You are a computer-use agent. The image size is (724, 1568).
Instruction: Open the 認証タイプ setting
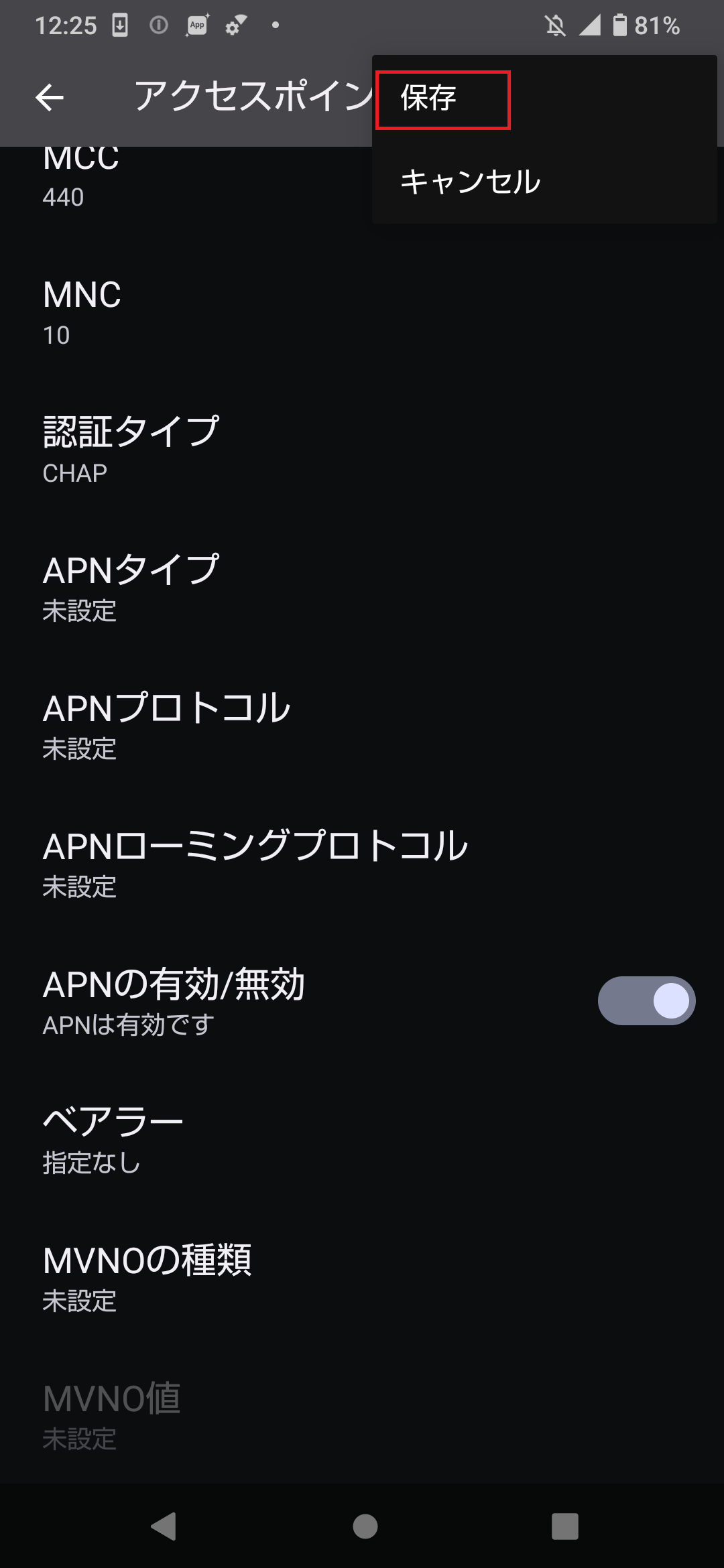click(x=362, y=451)
